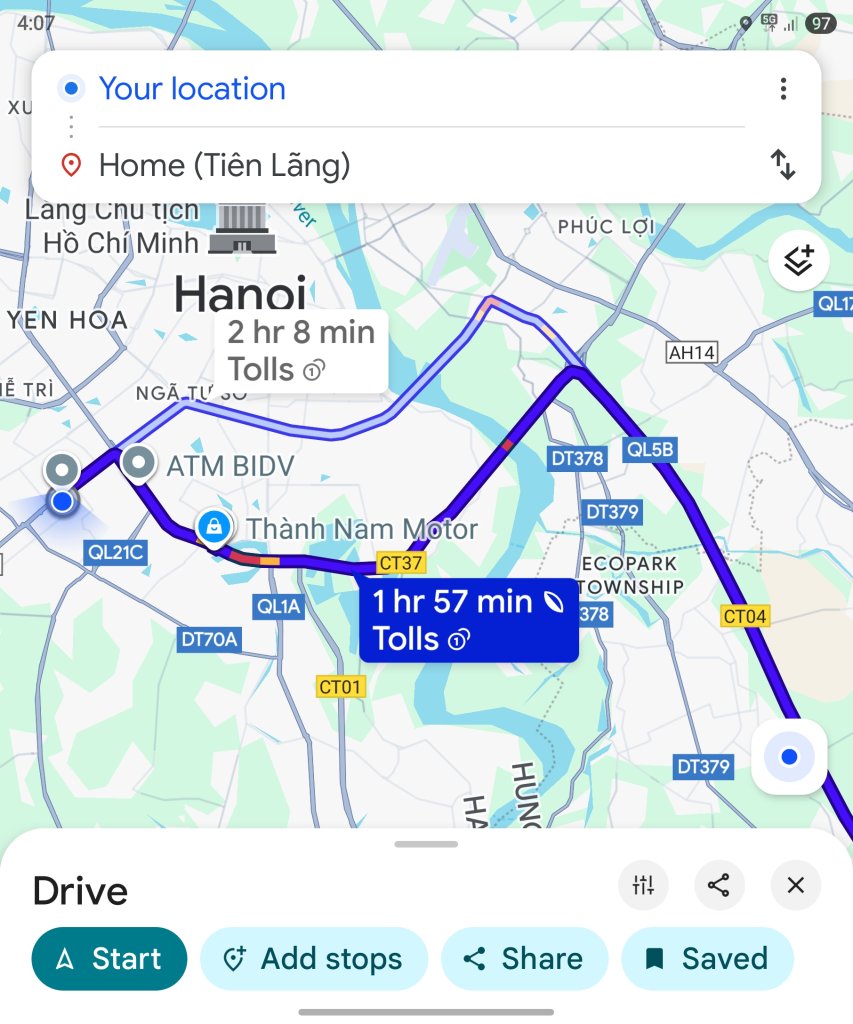
Task: Expand the Drive sheet handle
Action: pos(426,845)
